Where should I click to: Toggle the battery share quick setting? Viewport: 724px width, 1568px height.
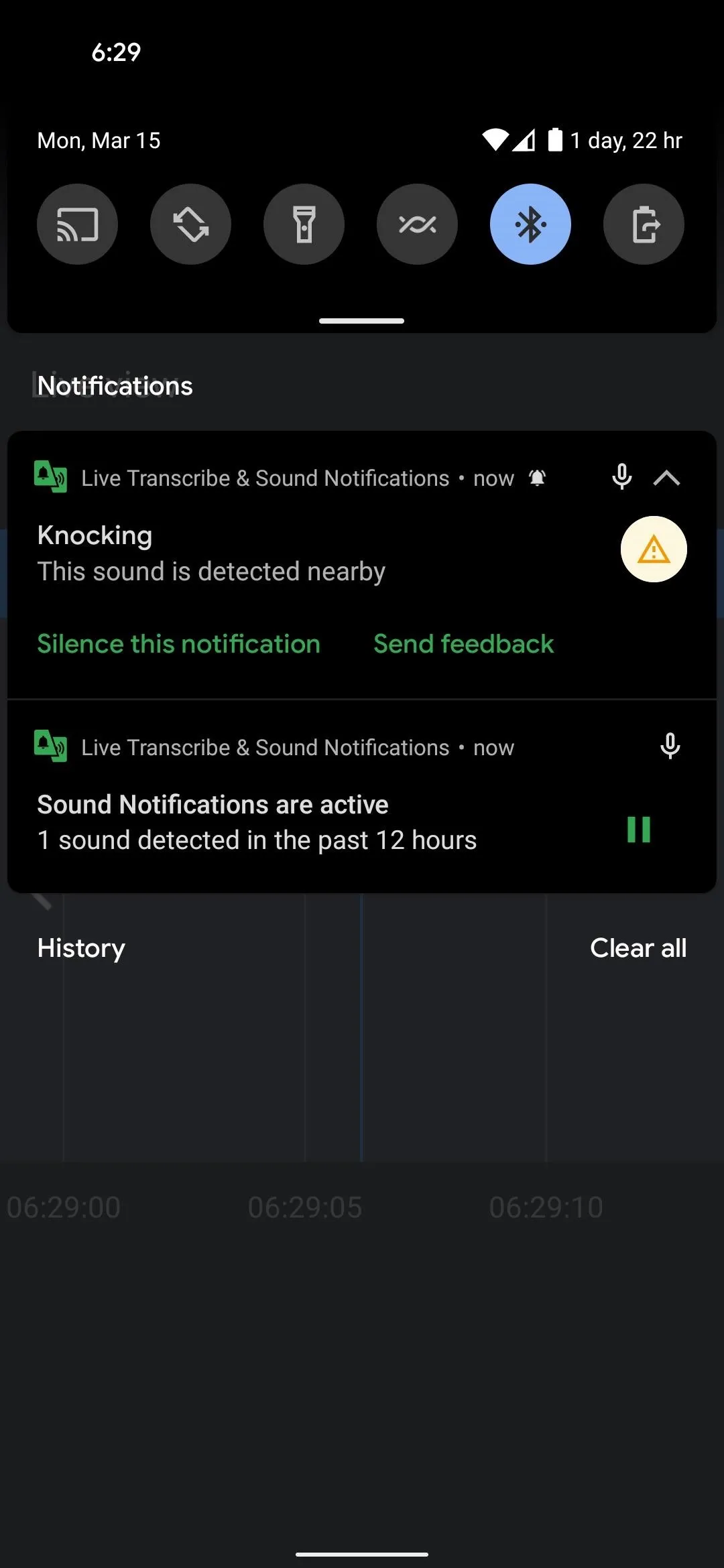point(644,224)
